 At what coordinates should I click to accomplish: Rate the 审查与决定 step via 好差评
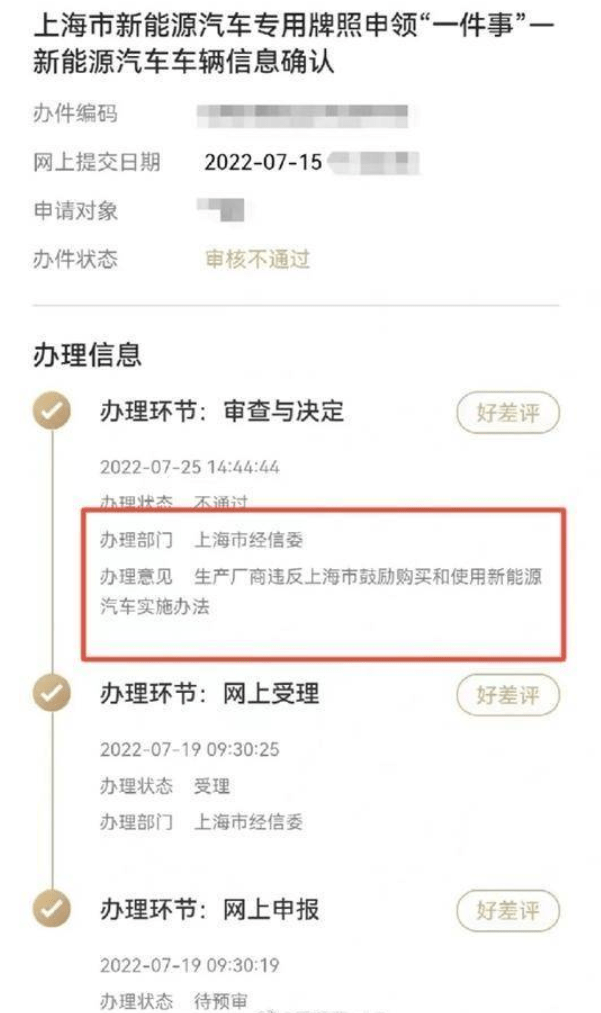(x=507, y=413)
